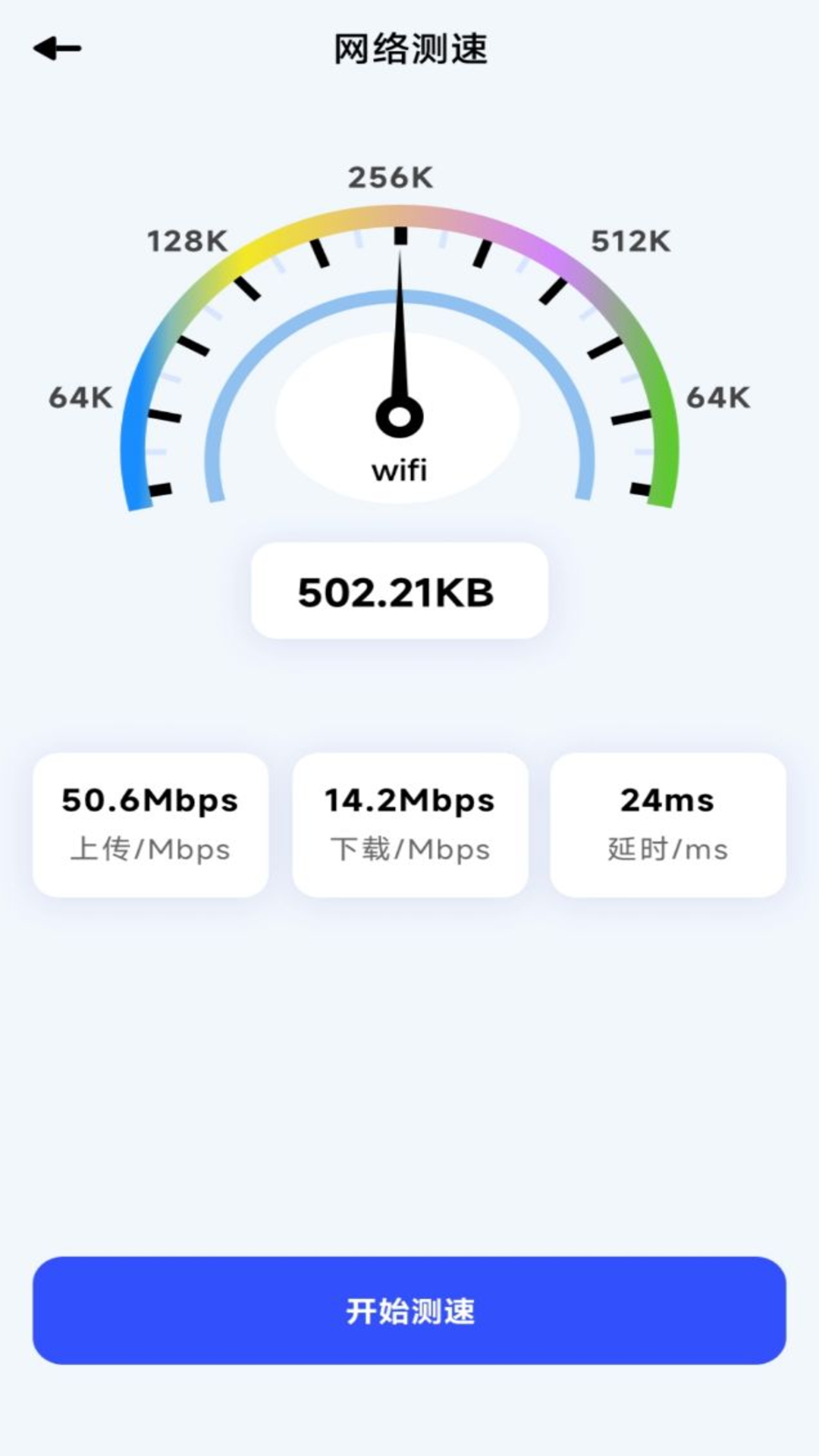This screenshot has height=1456, width=819.
Task: Click the 128K mark on the speedometer
Action: (x=187, y=240)
